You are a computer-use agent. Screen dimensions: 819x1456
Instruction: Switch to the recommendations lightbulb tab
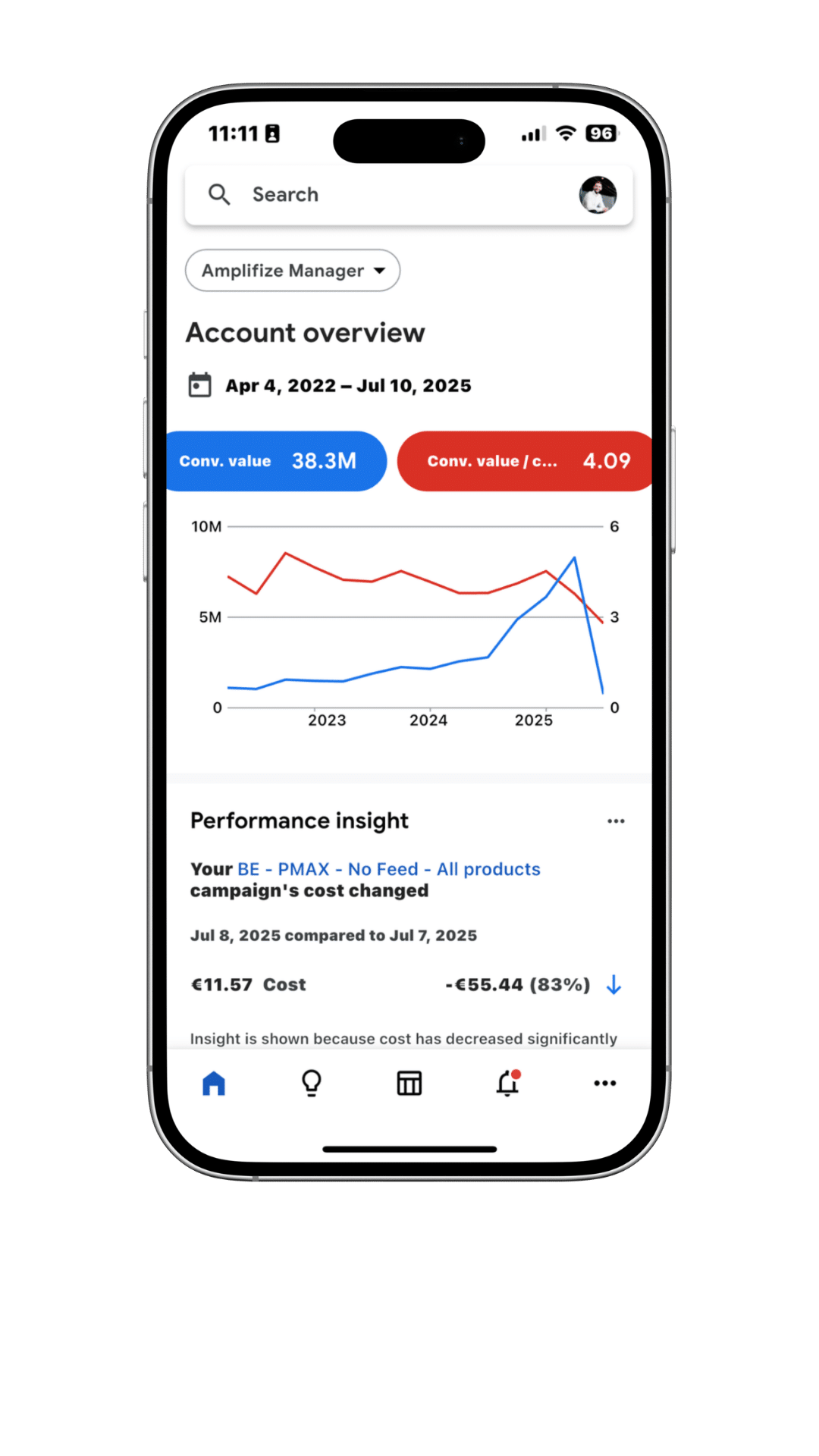[312, 1084]
